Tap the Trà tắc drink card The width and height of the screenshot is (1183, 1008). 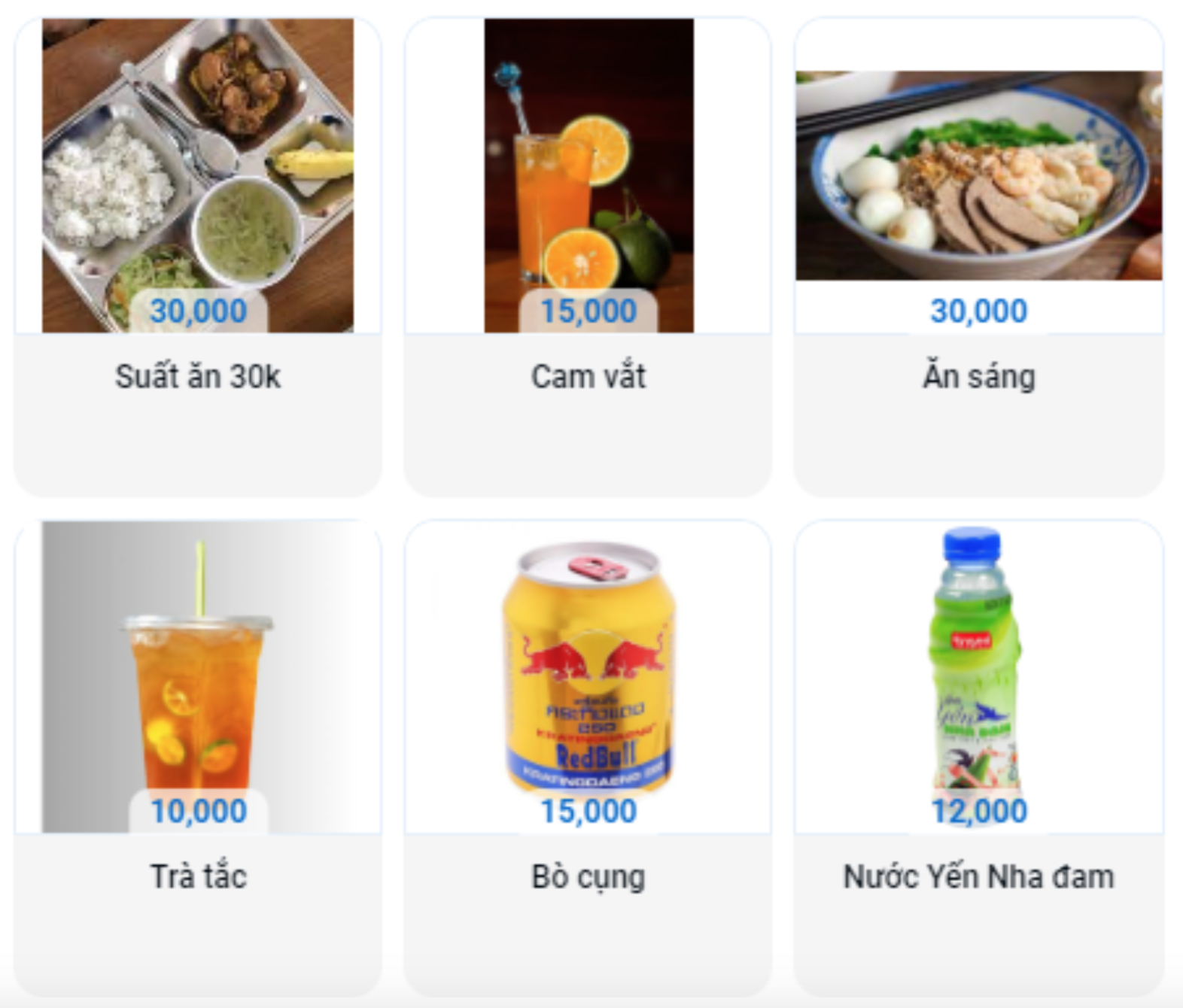[x=198, y=756]
